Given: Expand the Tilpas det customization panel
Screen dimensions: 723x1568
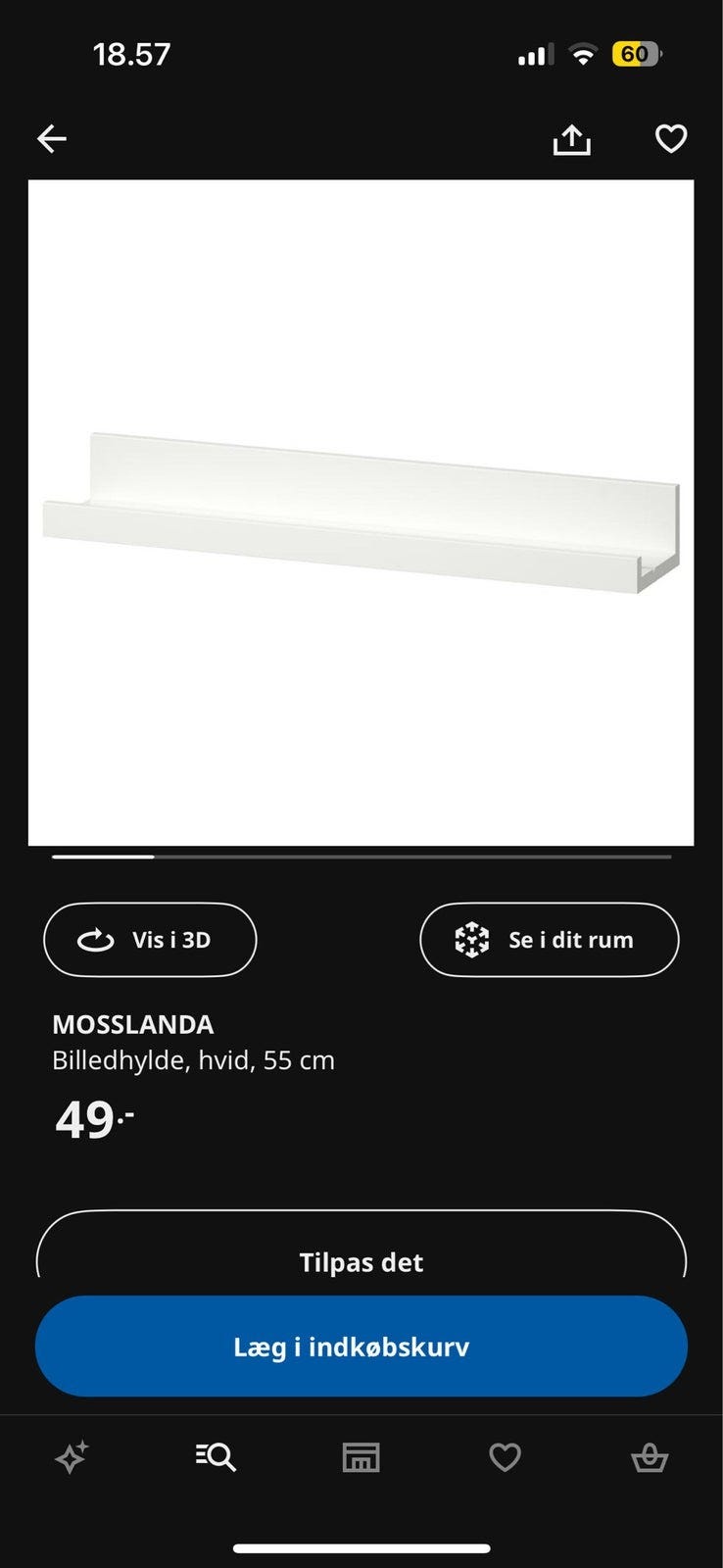Looking at the screenshot, I should 361,1262.
